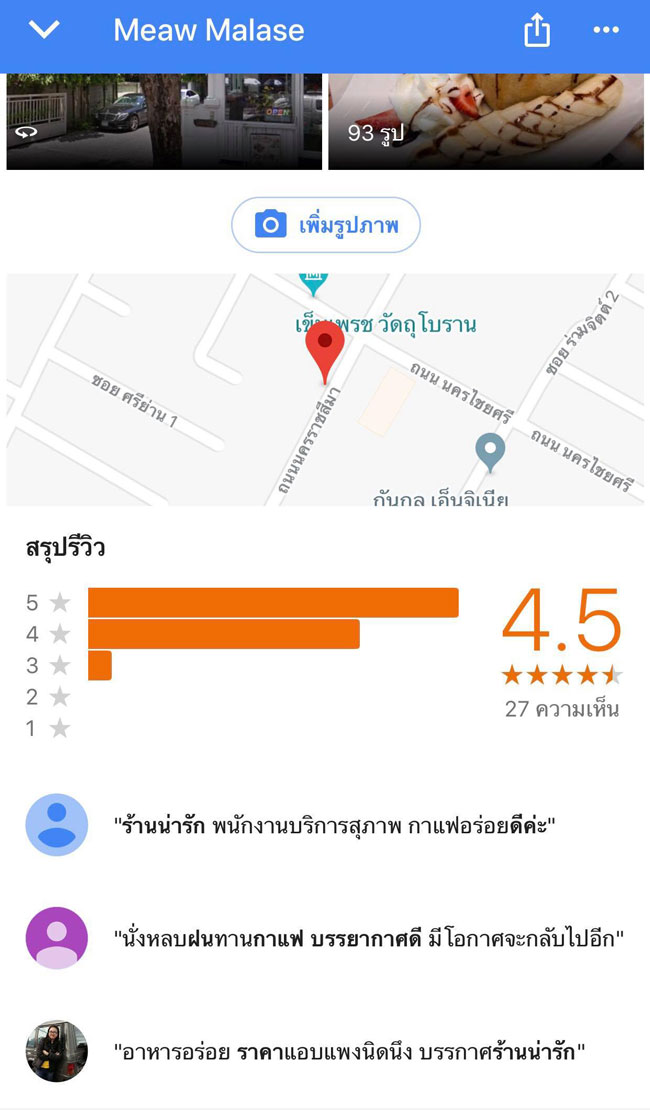
Task: View the 93 รูป photo gallery
Action: (486, 121)
